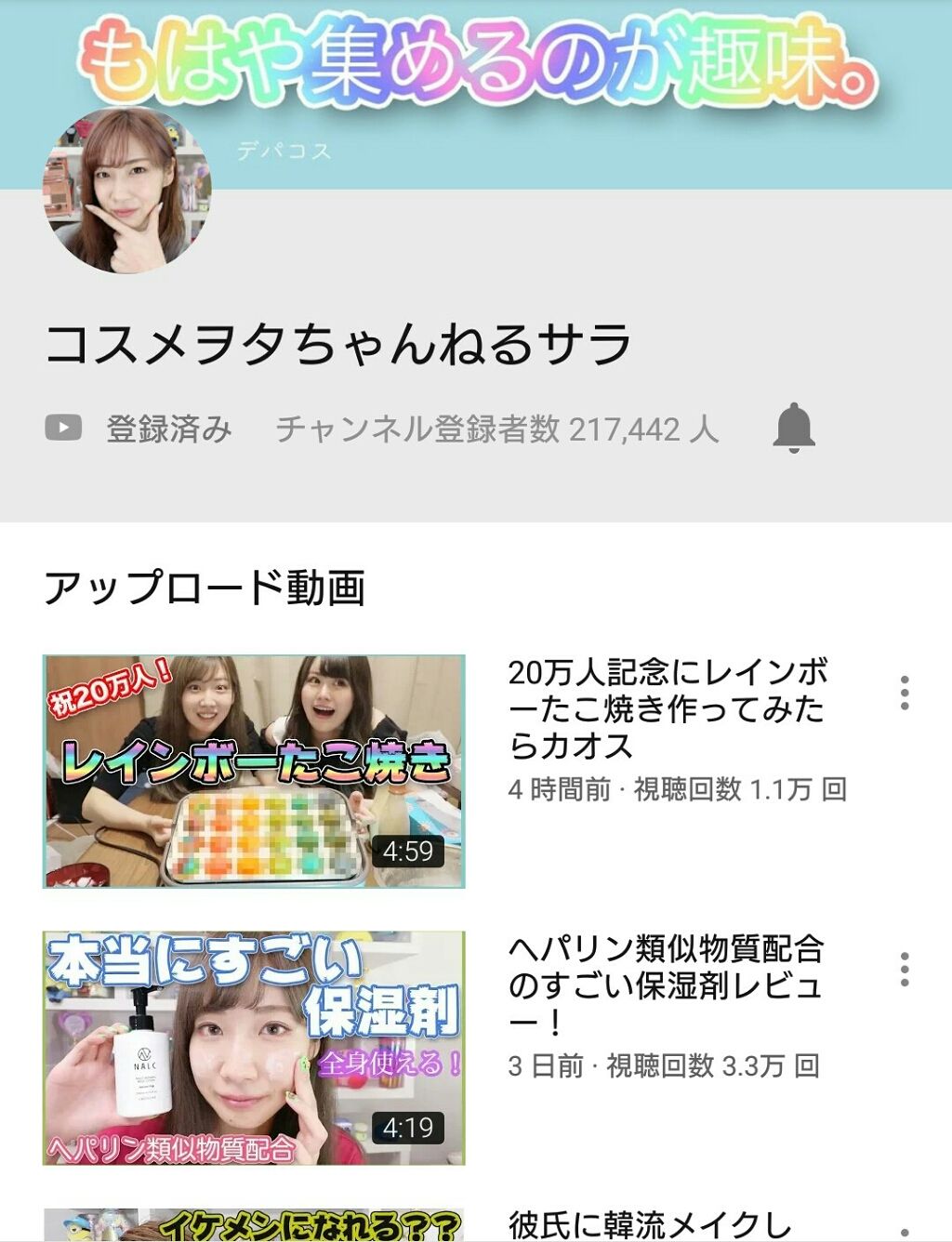View the channel profile picture

click(128, 191)
